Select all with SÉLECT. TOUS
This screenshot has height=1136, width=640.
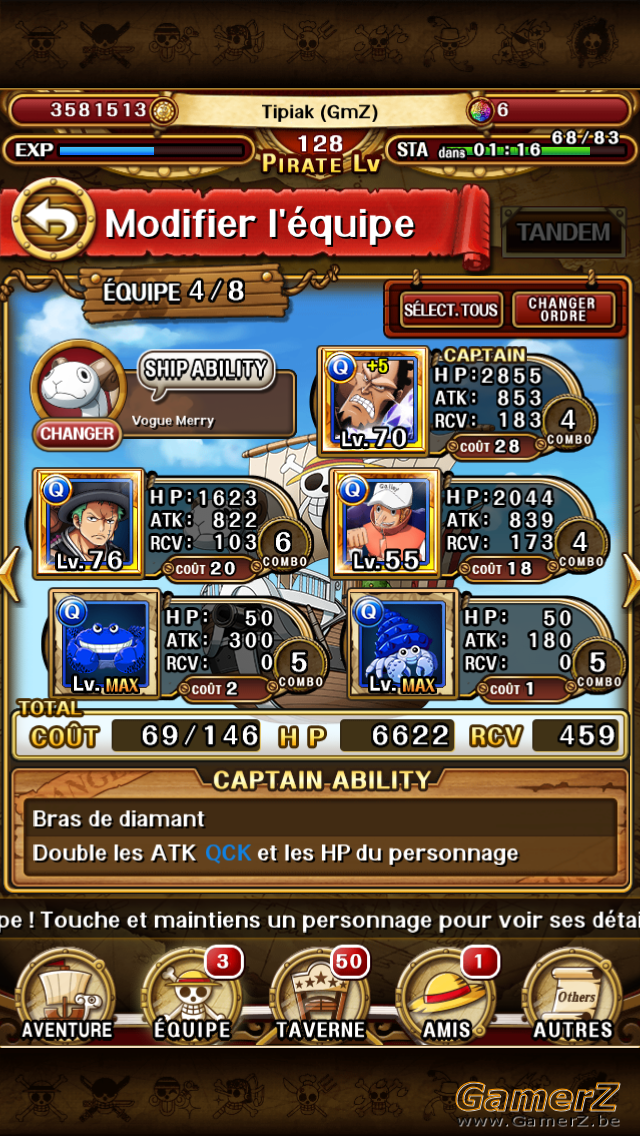click(x=452, y=310)
